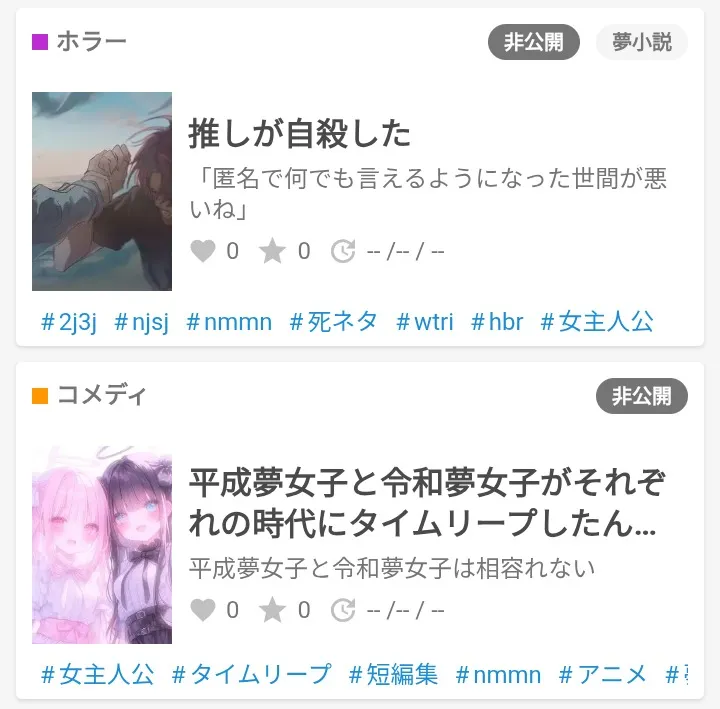Screen dimensions: 720x709
Task: Browse the #短編集 hashtag
Action: [x=393, y=675]
